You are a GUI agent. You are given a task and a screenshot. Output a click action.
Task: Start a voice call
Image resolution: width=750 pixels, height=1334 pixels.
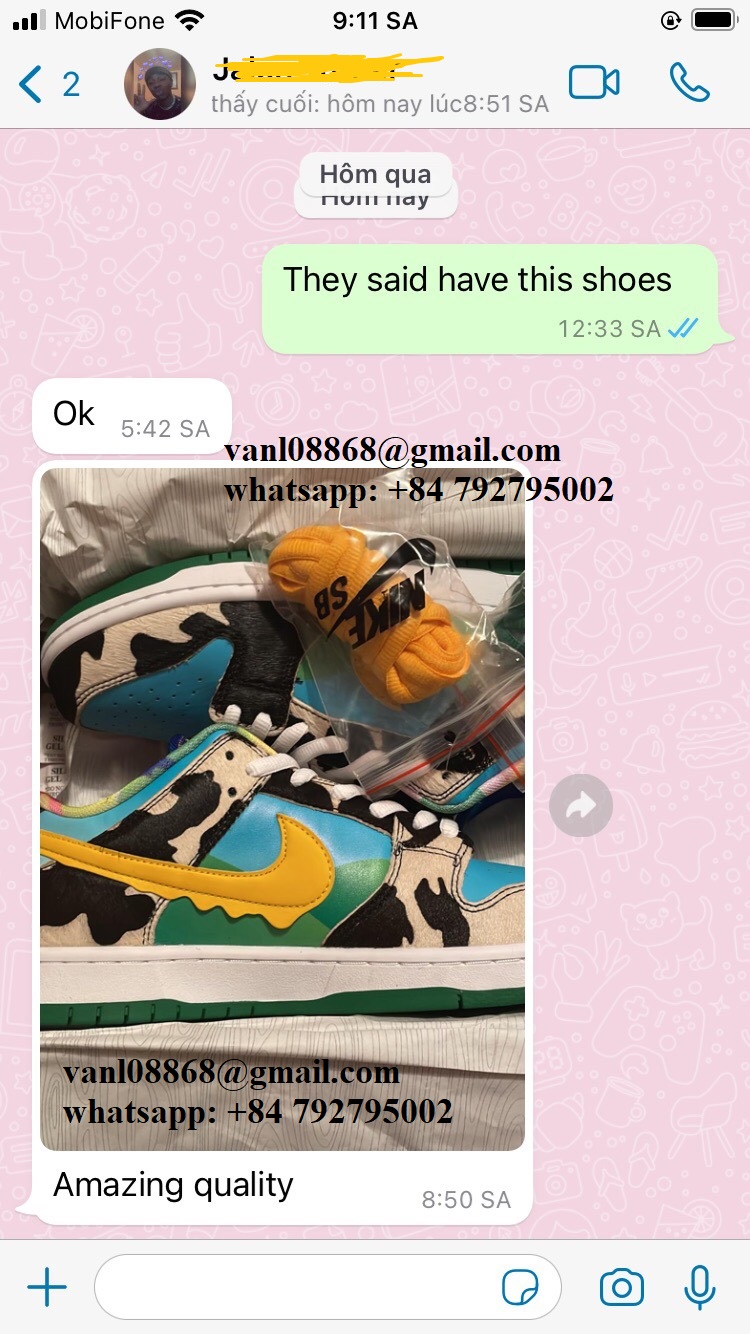pyautogui.click(x=690, y=83)
